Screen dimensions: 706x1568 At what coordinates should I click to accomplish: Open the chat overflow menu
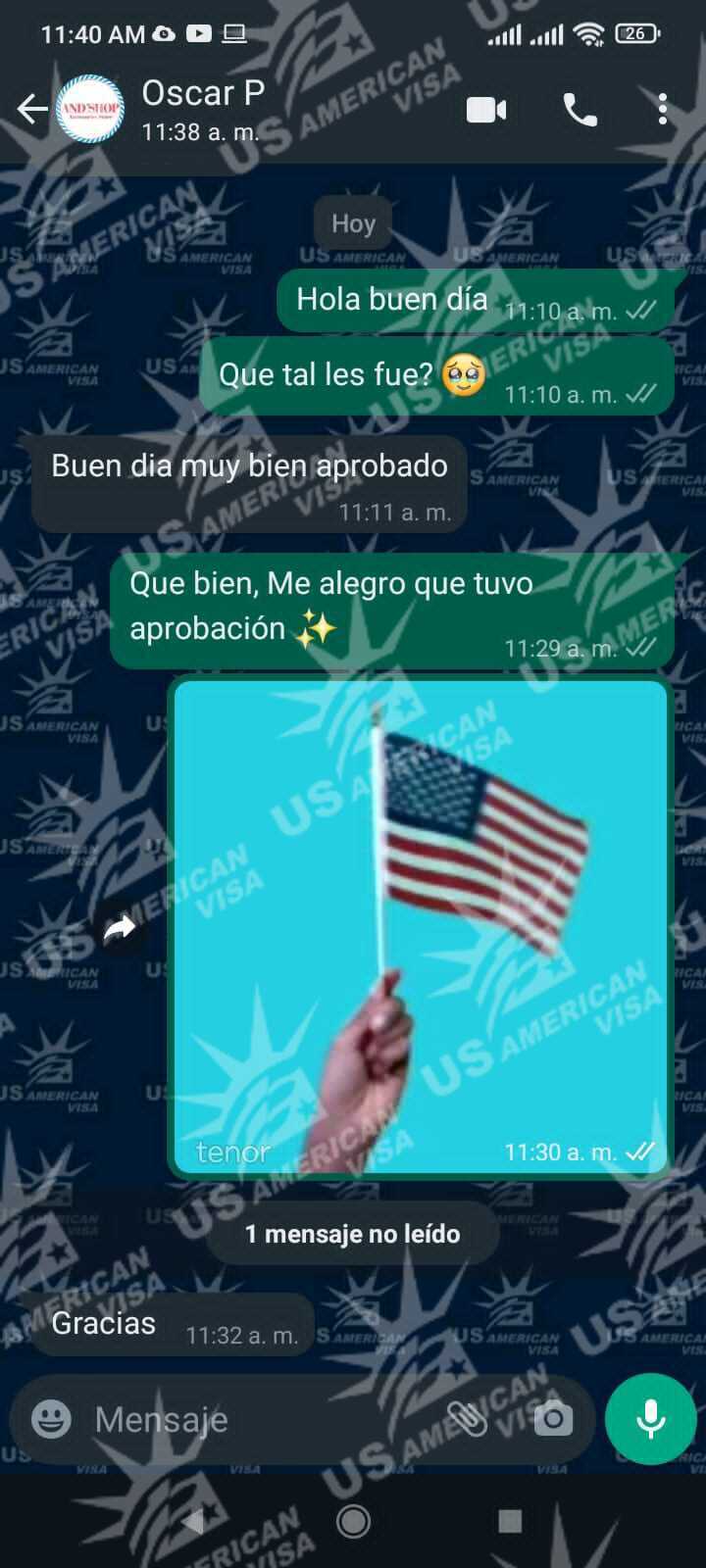663,109
